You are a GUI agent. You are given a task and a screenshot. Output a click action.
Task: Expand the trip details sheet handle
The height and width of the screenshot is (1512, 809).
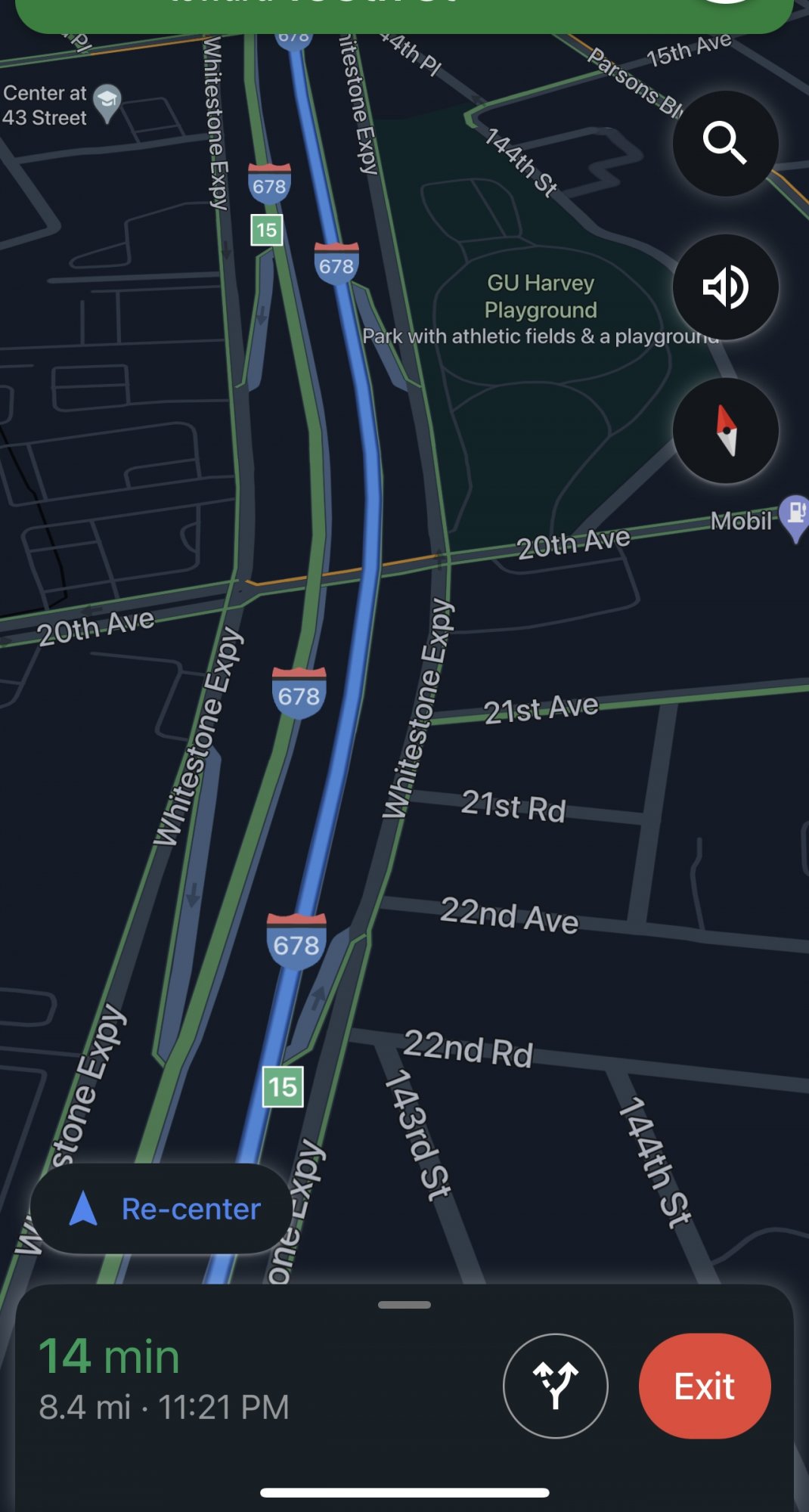(x=404, y=1305)
